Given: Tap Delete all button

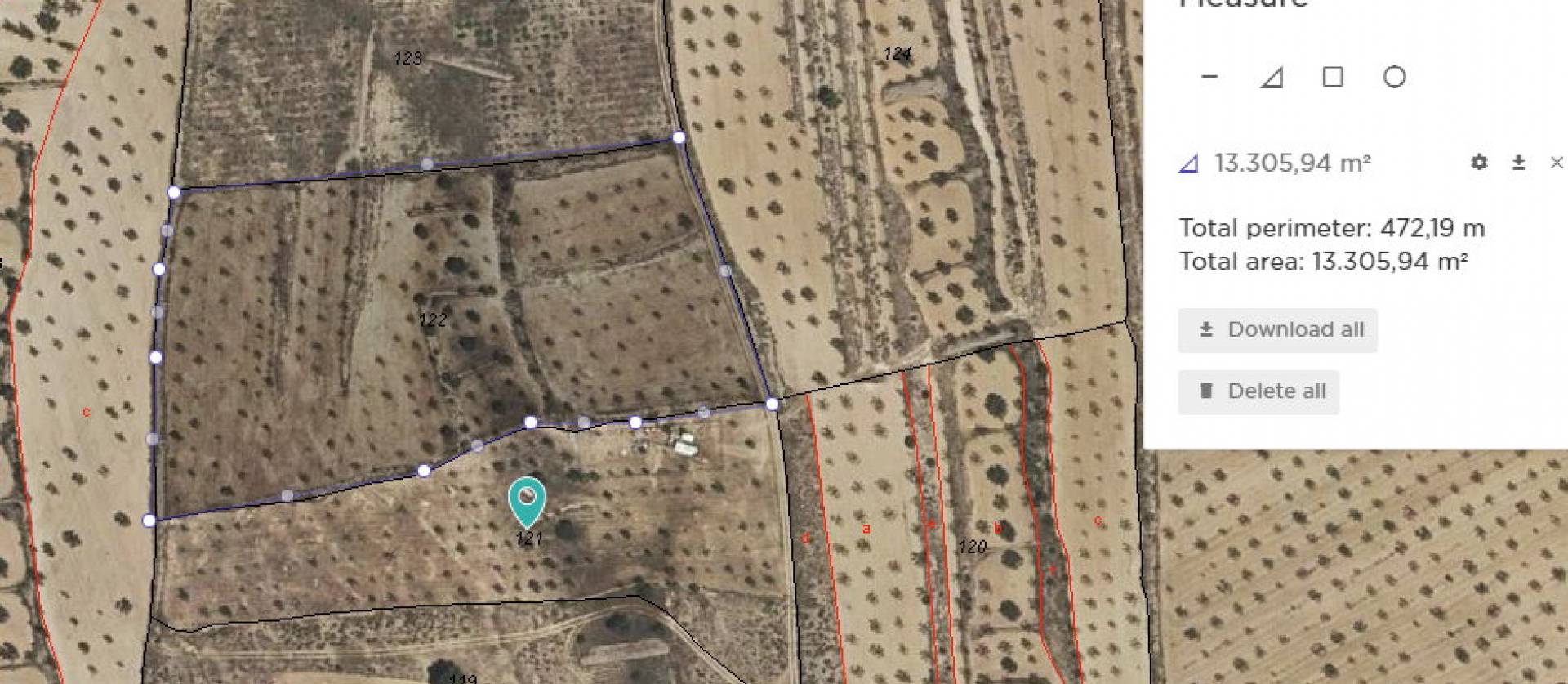Looking at the screenshot, I should tap(1258, 391).
